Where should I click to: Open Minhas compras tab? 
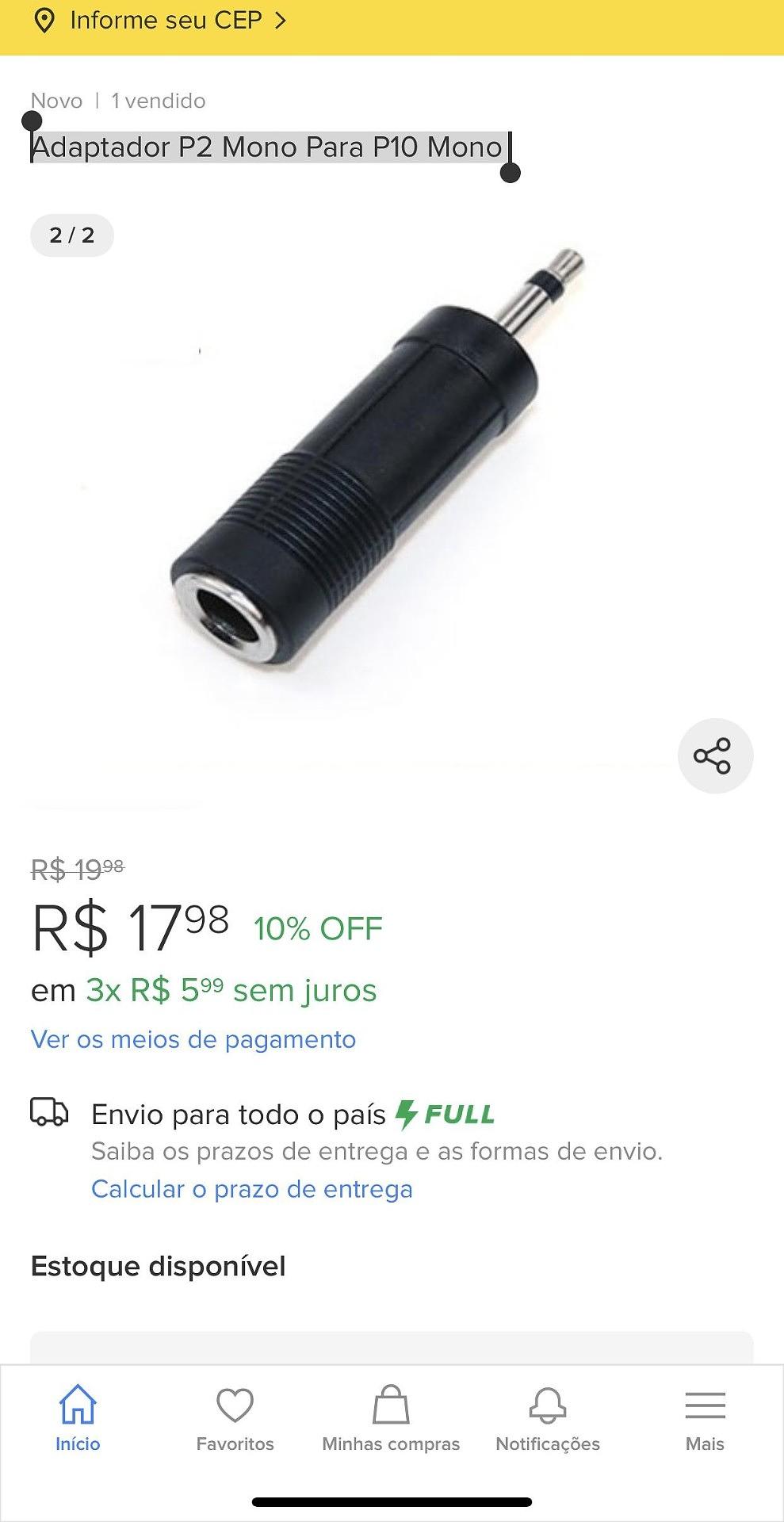point(391,1419)
